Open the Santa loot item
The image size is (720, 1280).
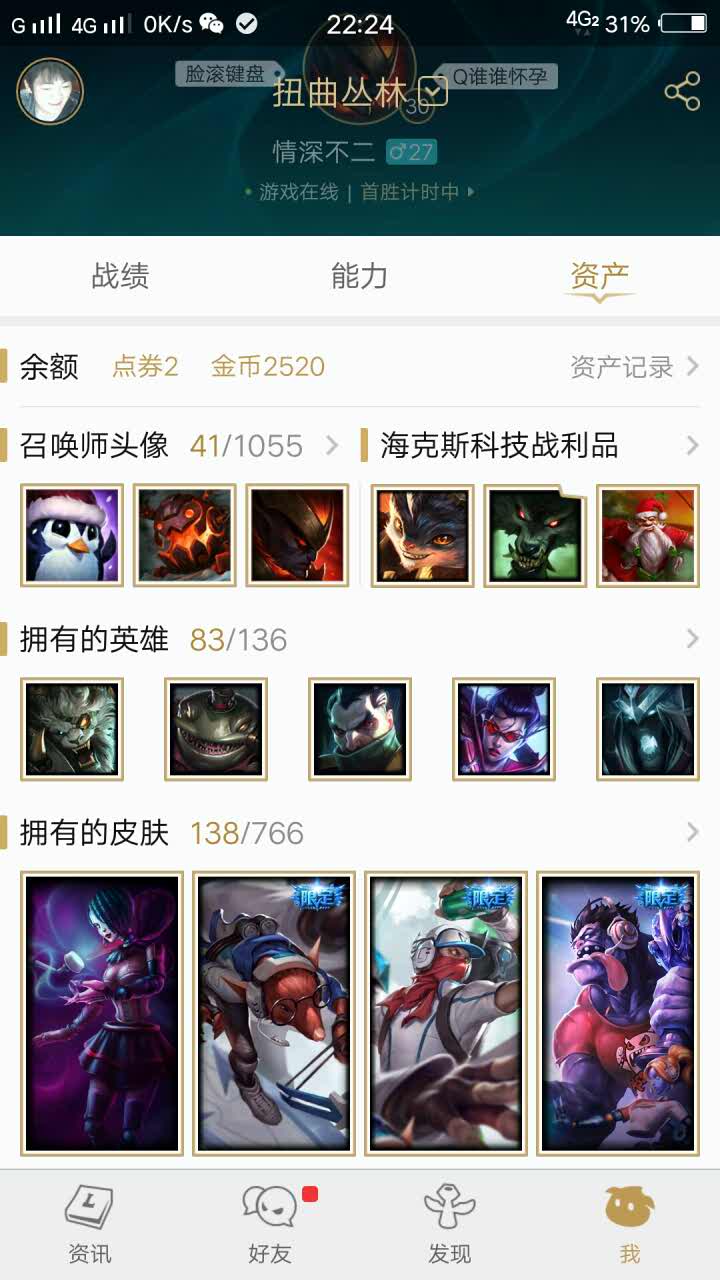coord(647,535)
